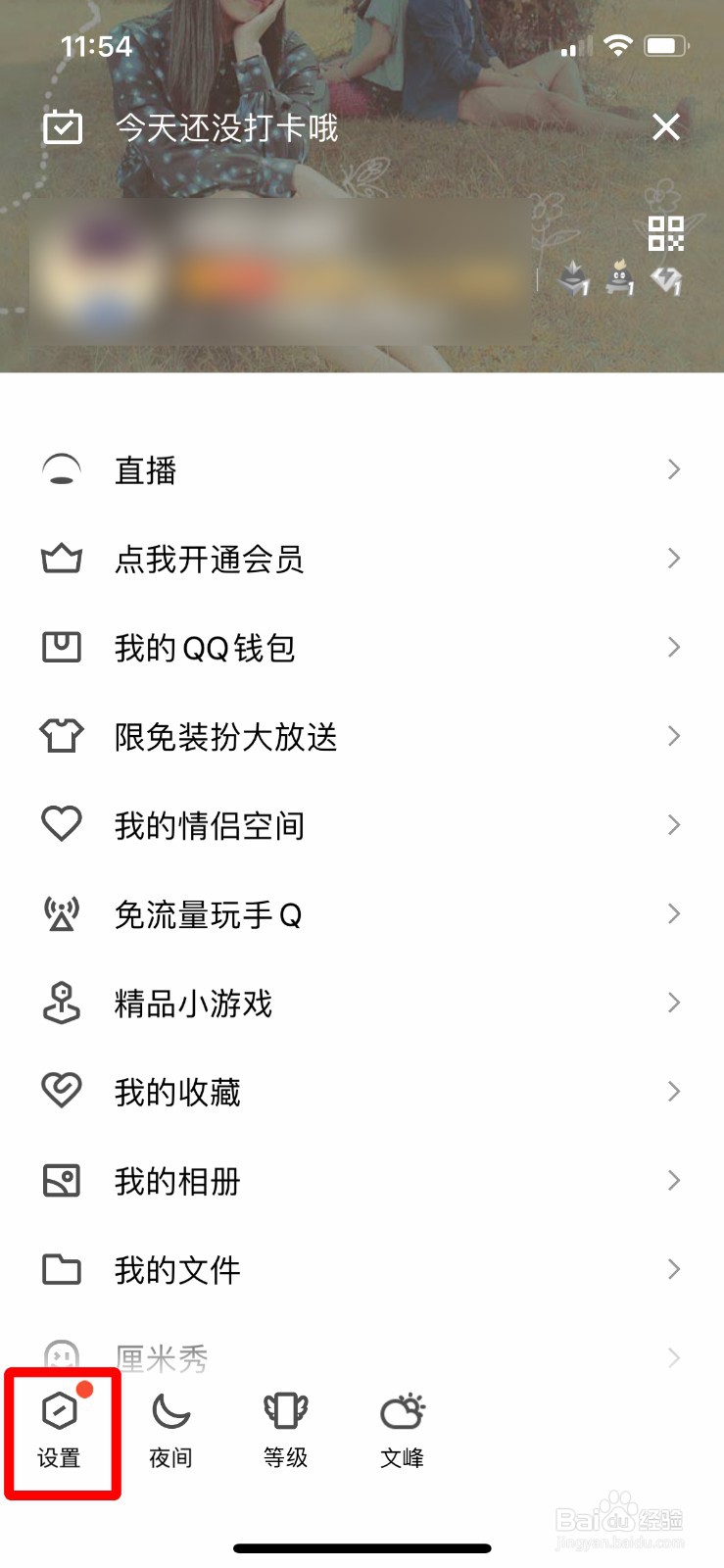Open the 直播 live row
This screenshot has height=1568, width=724.
pyautogui.click(x=361, y=470)
